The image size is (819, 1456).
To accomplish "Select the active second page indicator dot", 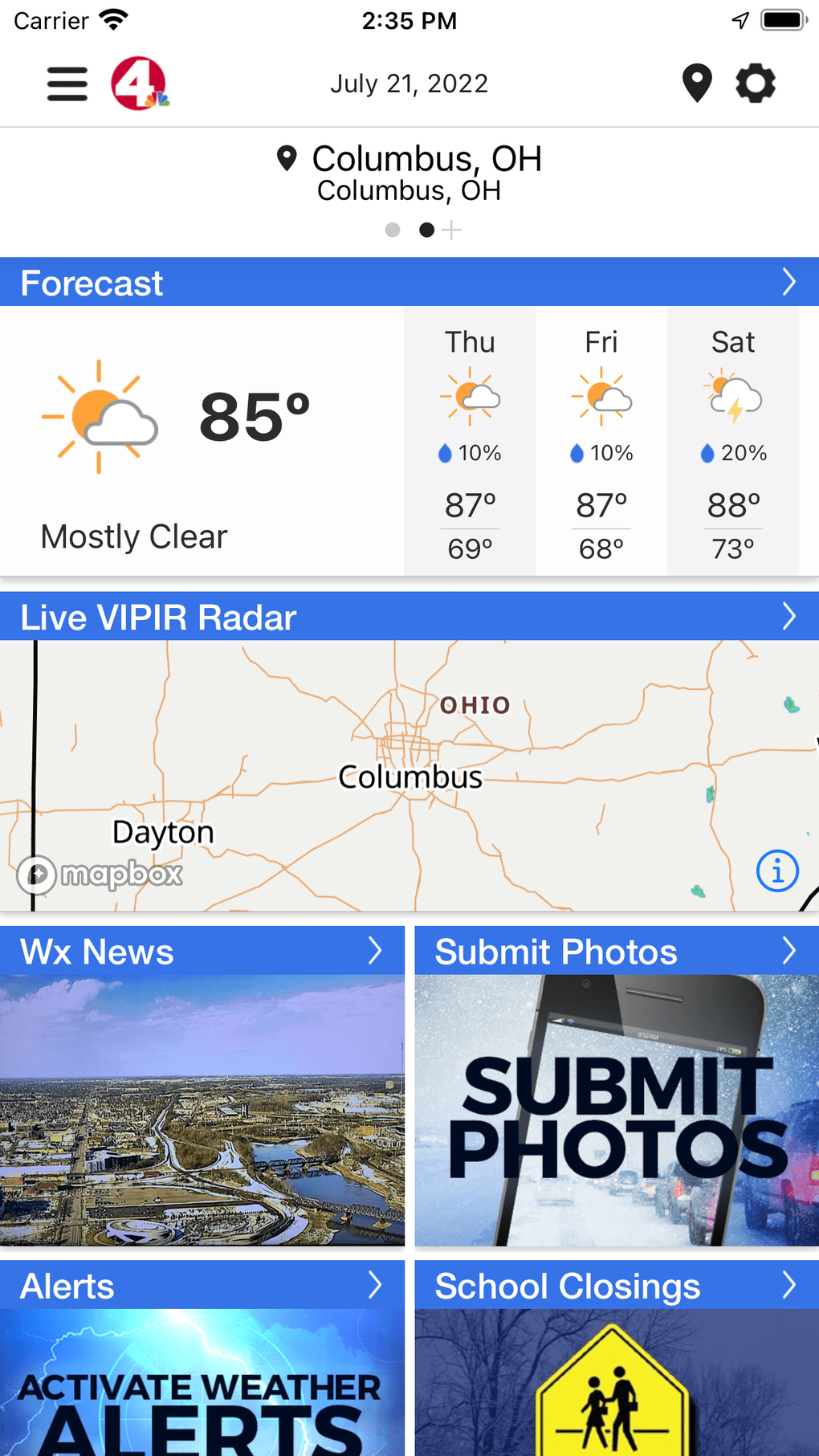I will [x=426, y=230].
